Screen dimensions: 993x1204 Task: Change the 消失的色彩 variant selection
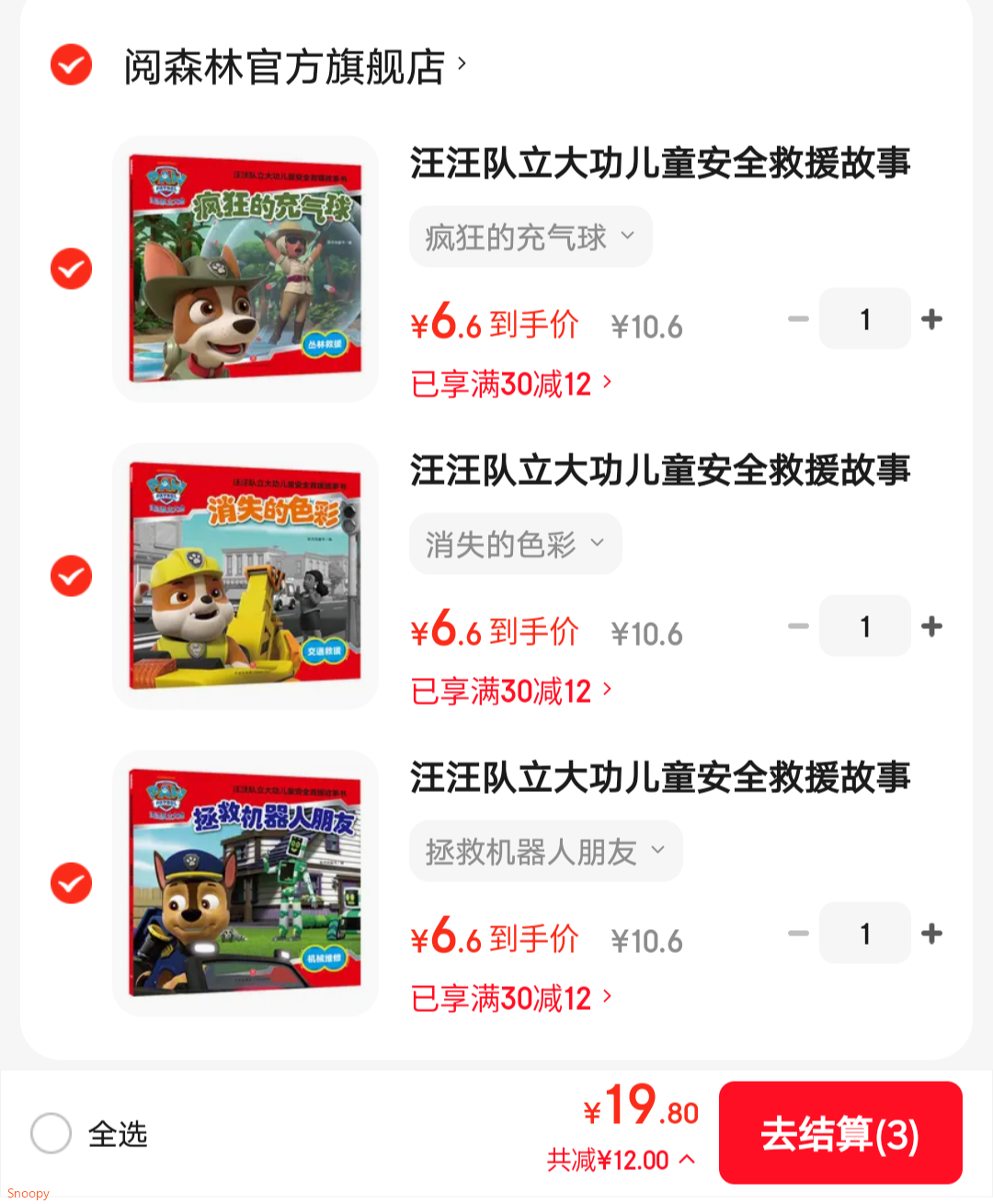515,545
